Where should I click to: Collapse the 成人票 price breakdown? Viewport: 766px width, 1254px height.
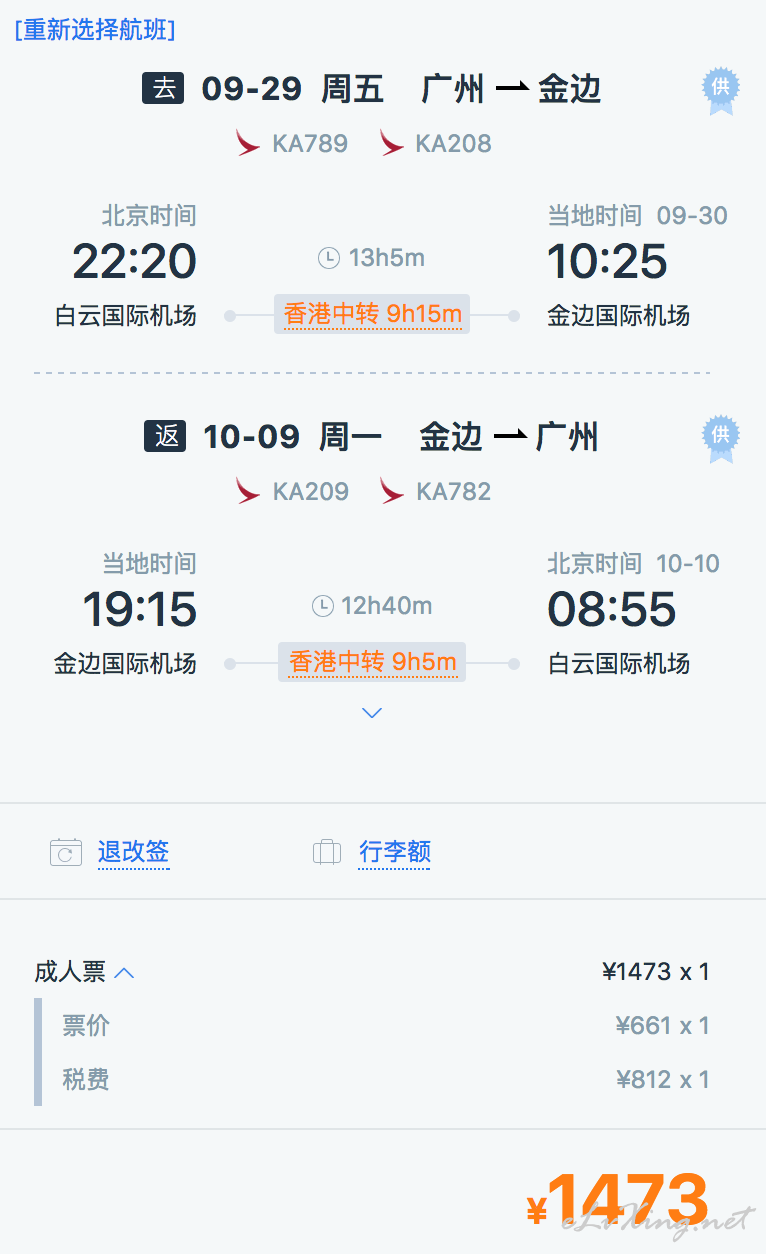[x=85, y=971]
